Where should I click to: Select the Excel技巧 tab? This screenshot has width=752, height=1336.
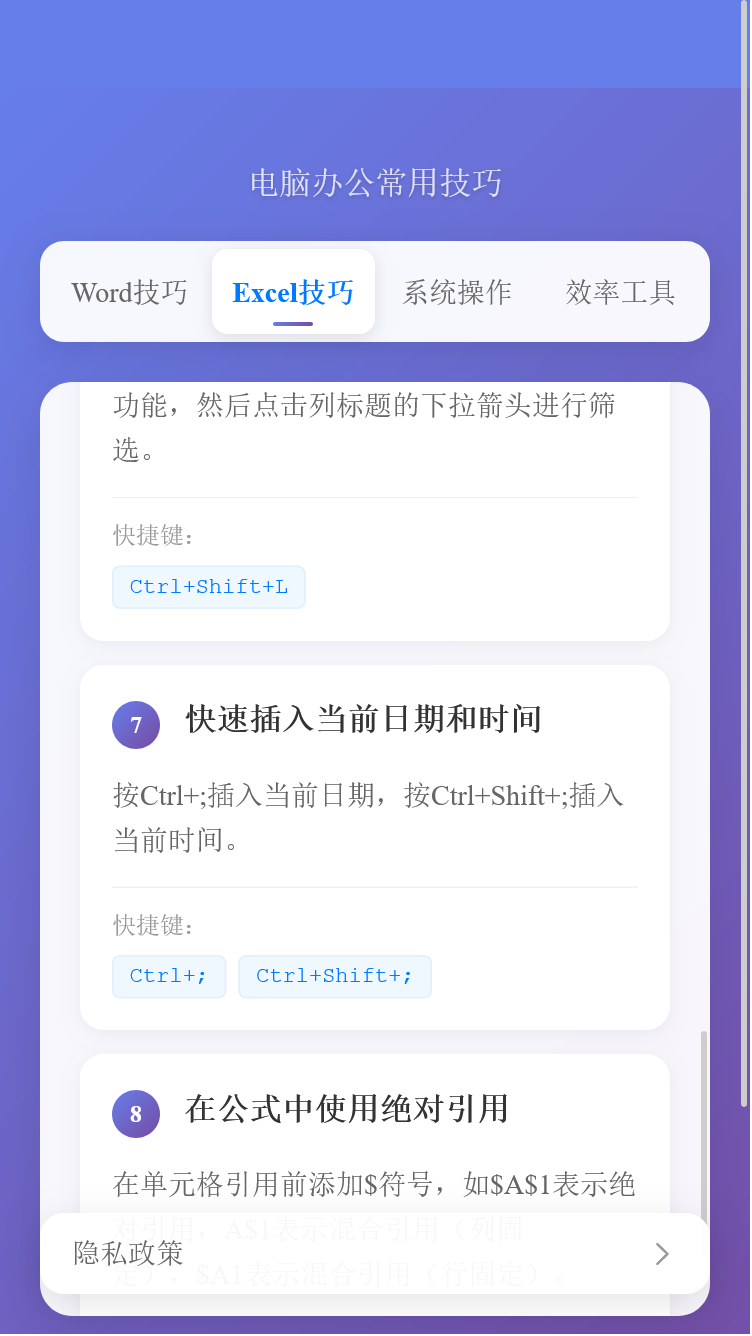tap(293, 291)
